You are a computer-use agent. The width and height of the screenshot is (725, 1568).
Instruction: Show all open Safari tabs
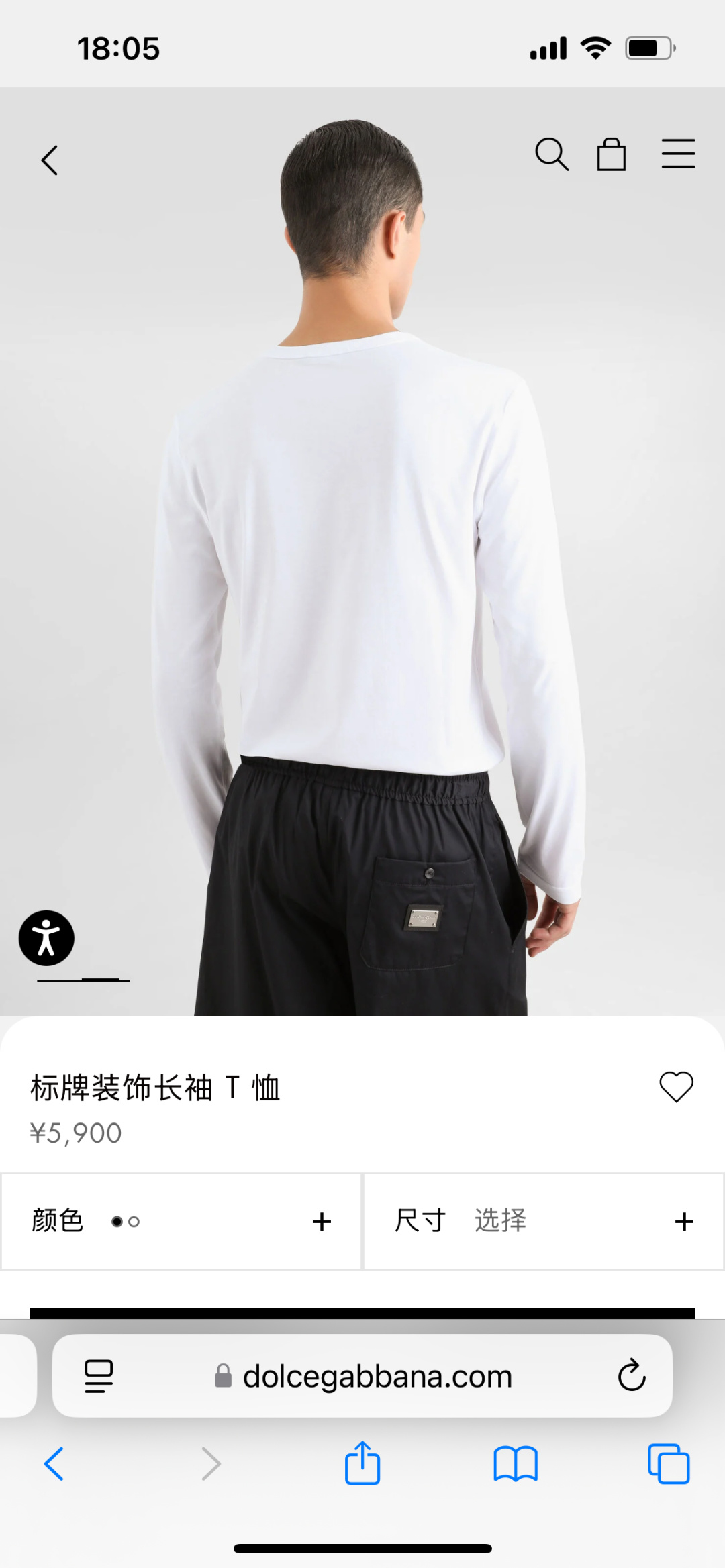pos(669,1463)
